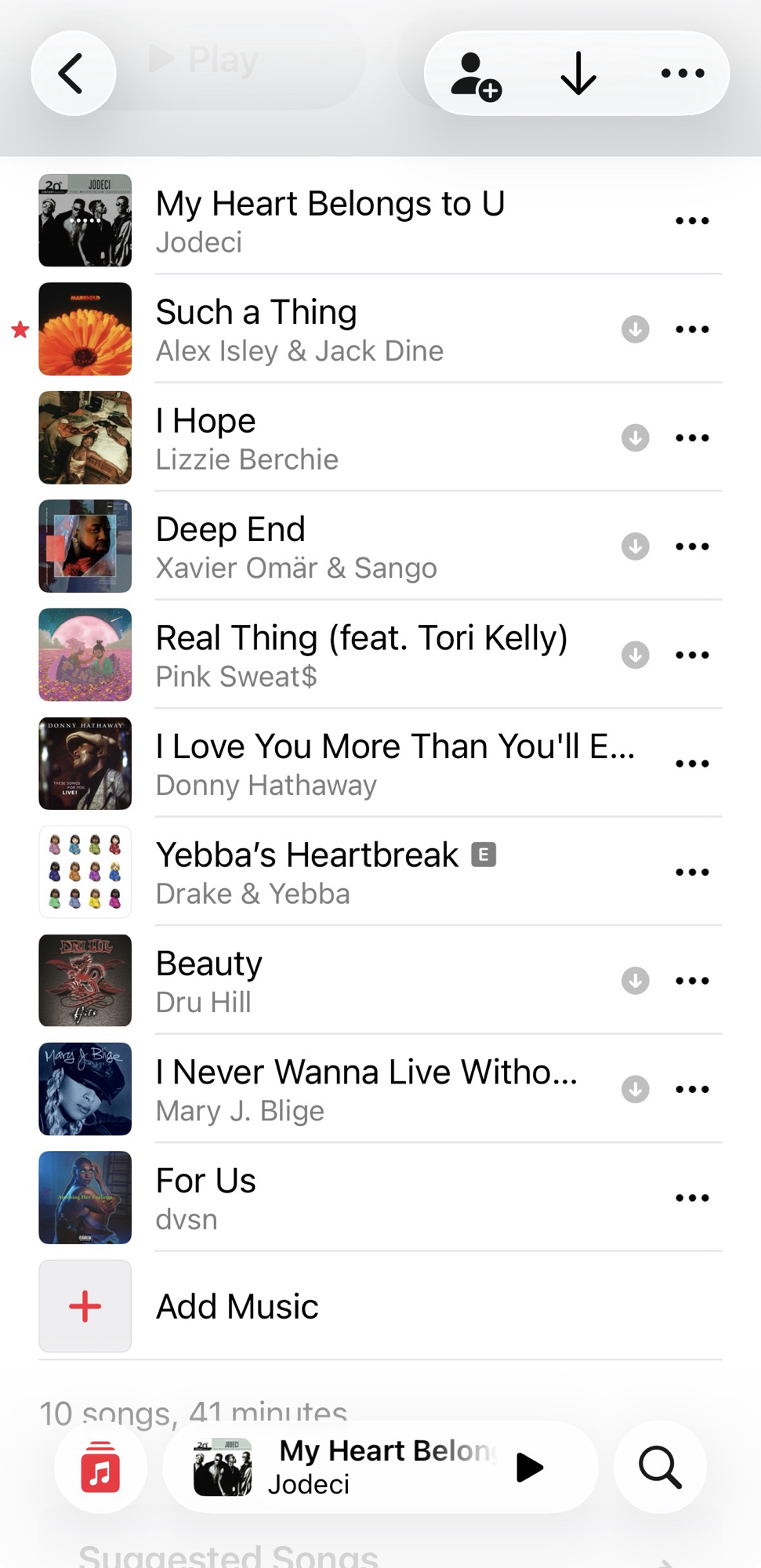Image resolution: width=761 pixels, height=1568 pixels.
Task: Open more options for Such a Thing
Action: (692, 329)
